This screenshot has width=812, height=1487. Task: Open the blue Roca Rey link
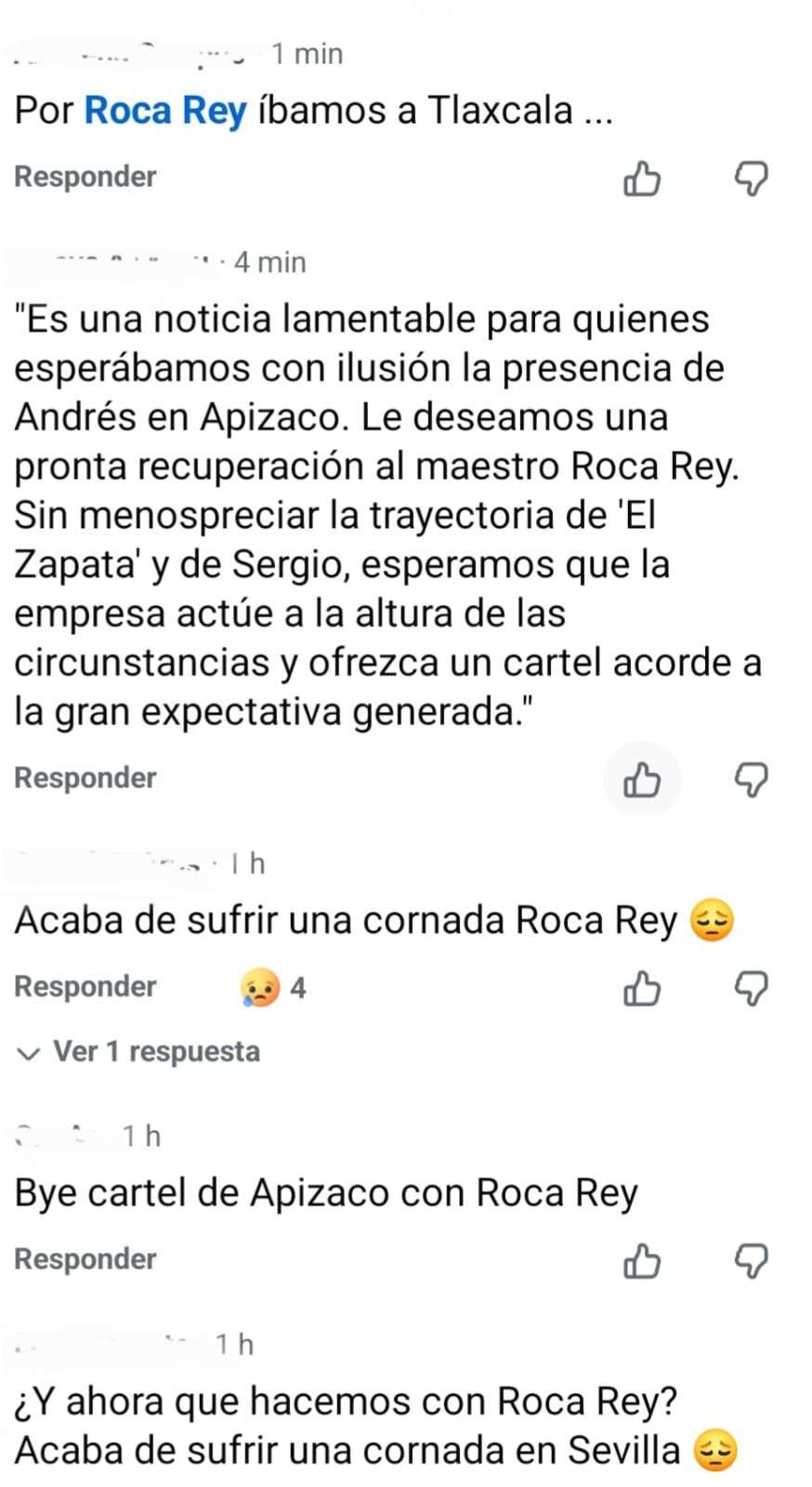(x=165, y=111)
